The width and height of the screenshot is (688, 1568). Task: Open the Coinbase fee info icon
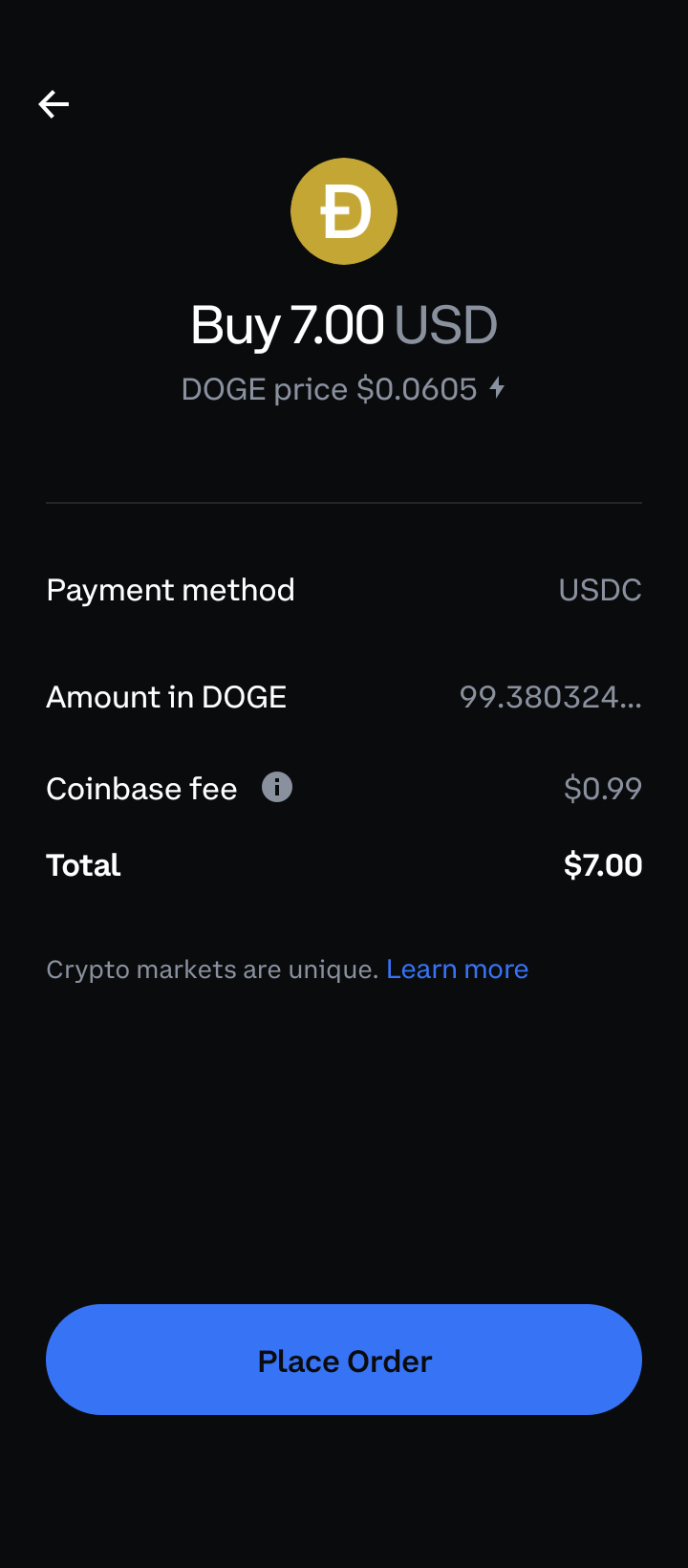click(x=277, y=787)
